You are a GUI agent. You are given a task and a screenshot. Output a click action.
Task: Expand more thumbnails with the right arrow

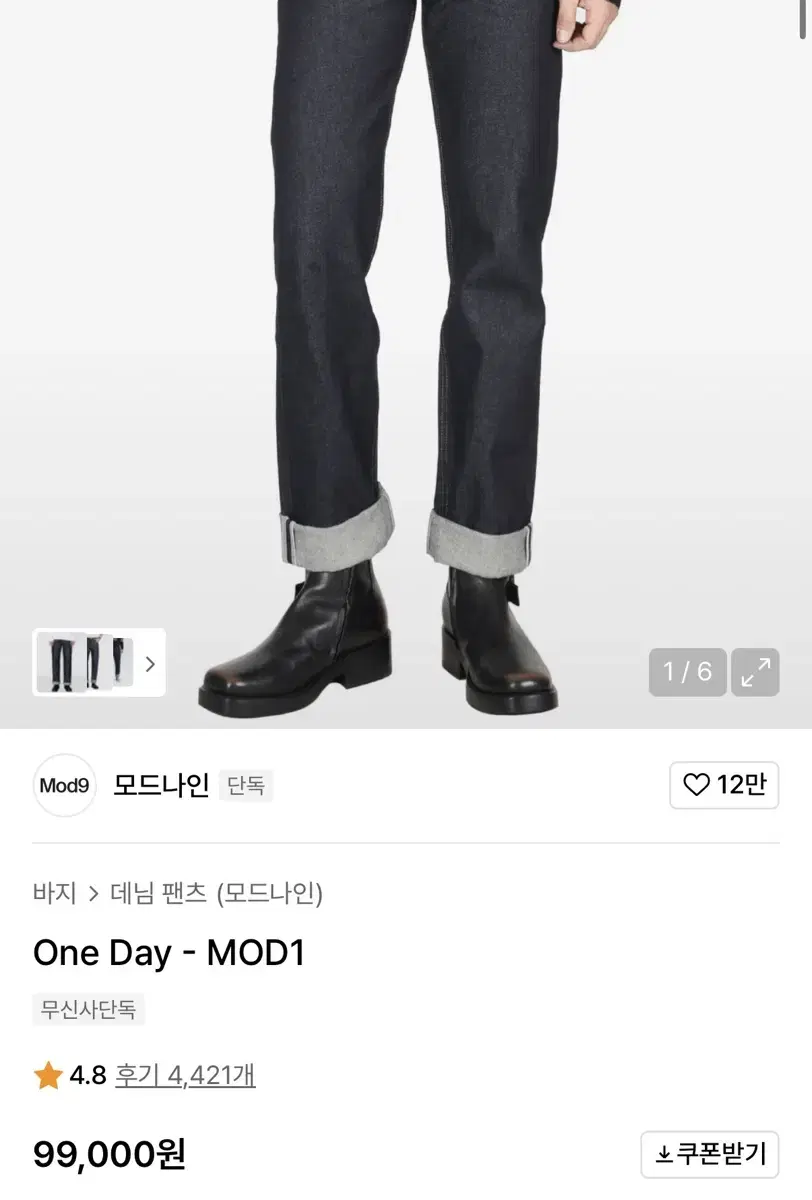[x=150, y=663]
